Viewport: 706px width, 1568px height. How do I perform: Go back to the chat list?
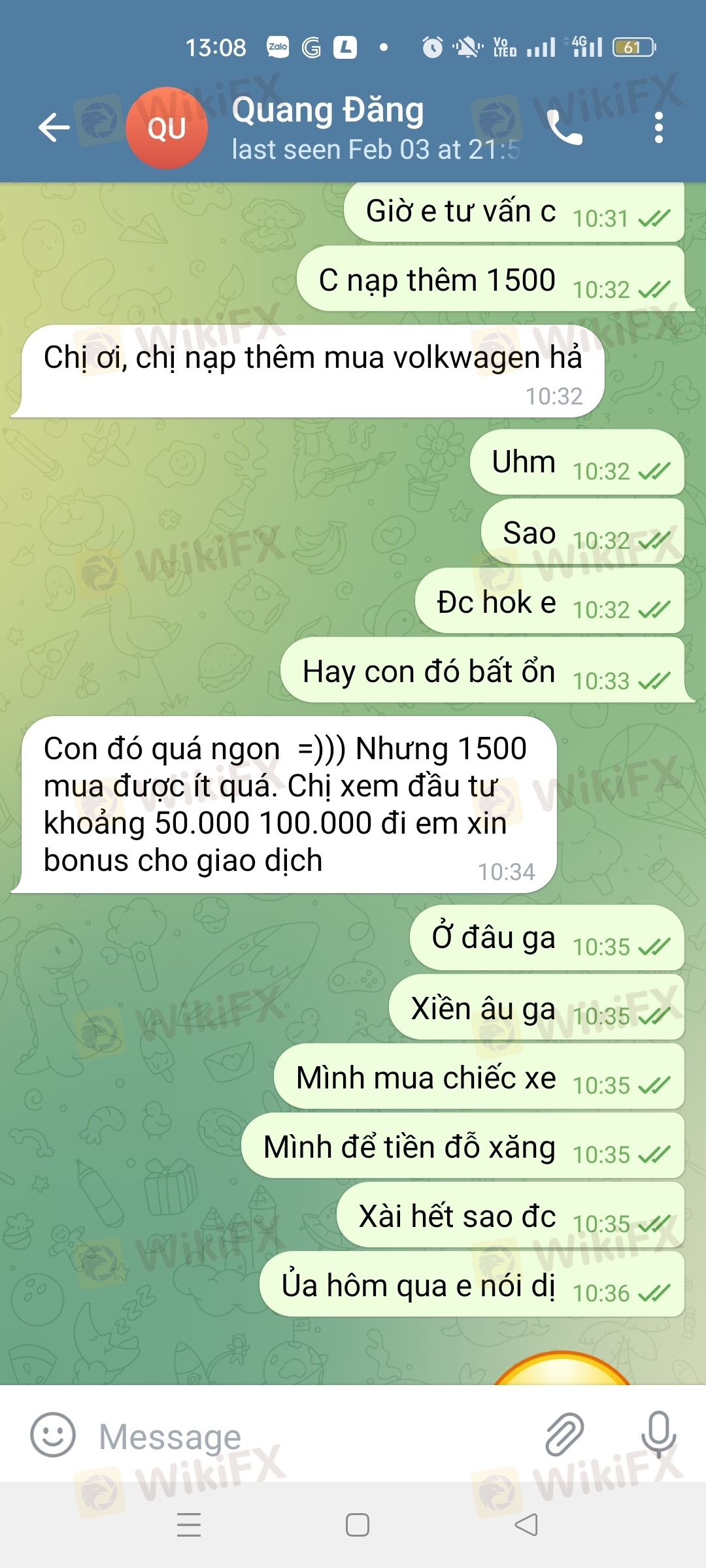pos(54,127)
